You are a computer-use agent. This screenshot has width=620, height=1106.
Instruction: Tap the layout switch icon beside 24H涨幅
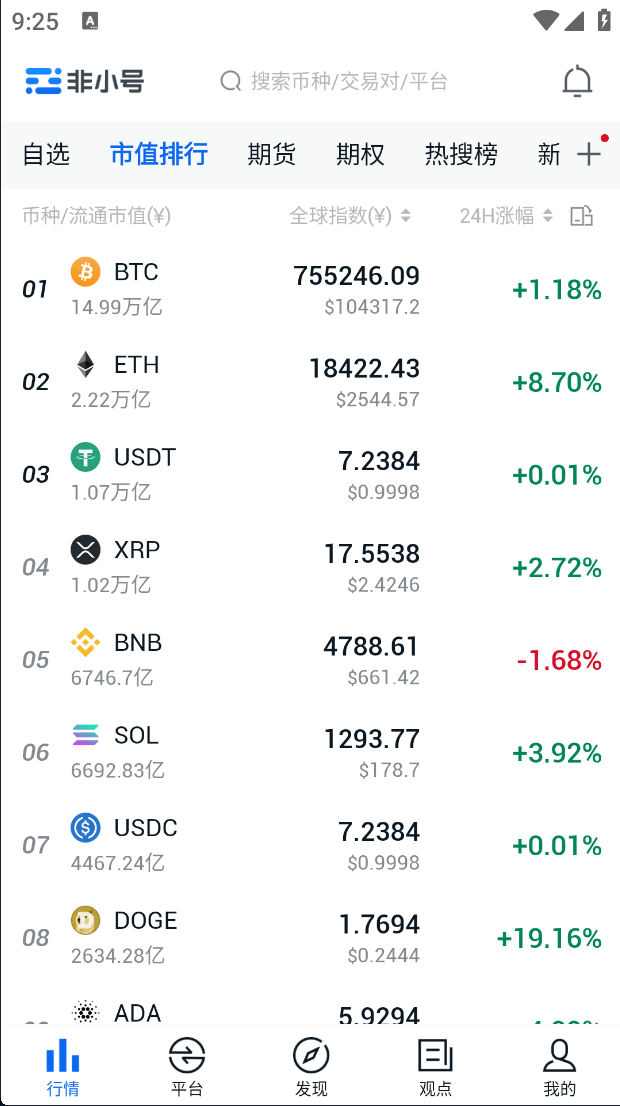click(x=582, y=216)
